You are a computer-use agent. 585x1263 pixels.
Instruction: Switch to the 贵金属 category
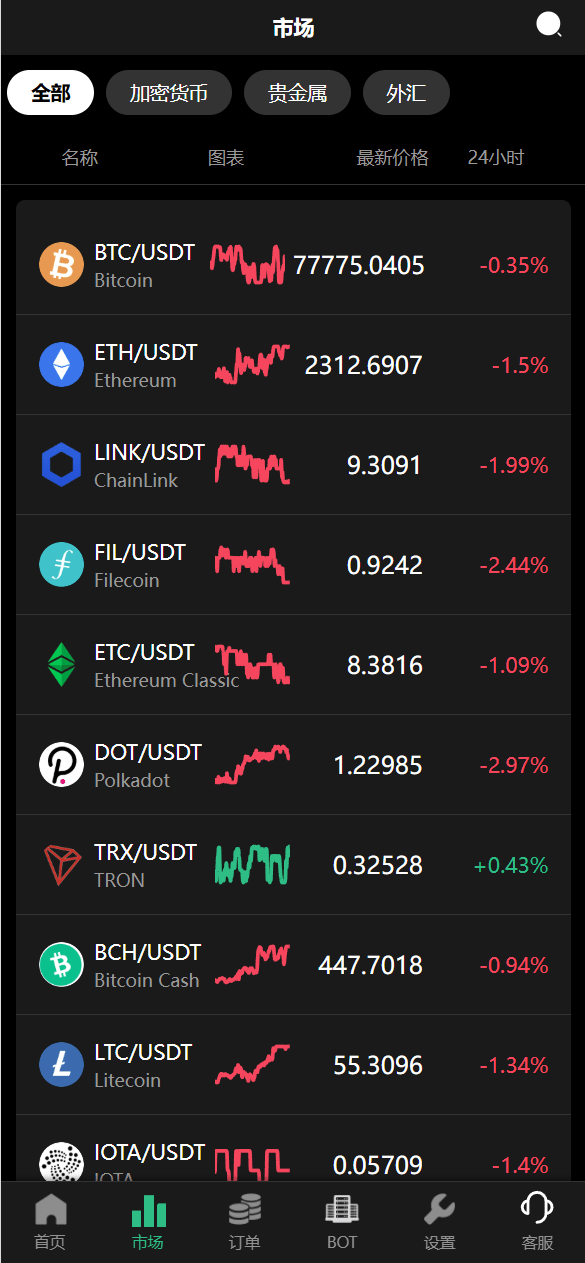297,94
